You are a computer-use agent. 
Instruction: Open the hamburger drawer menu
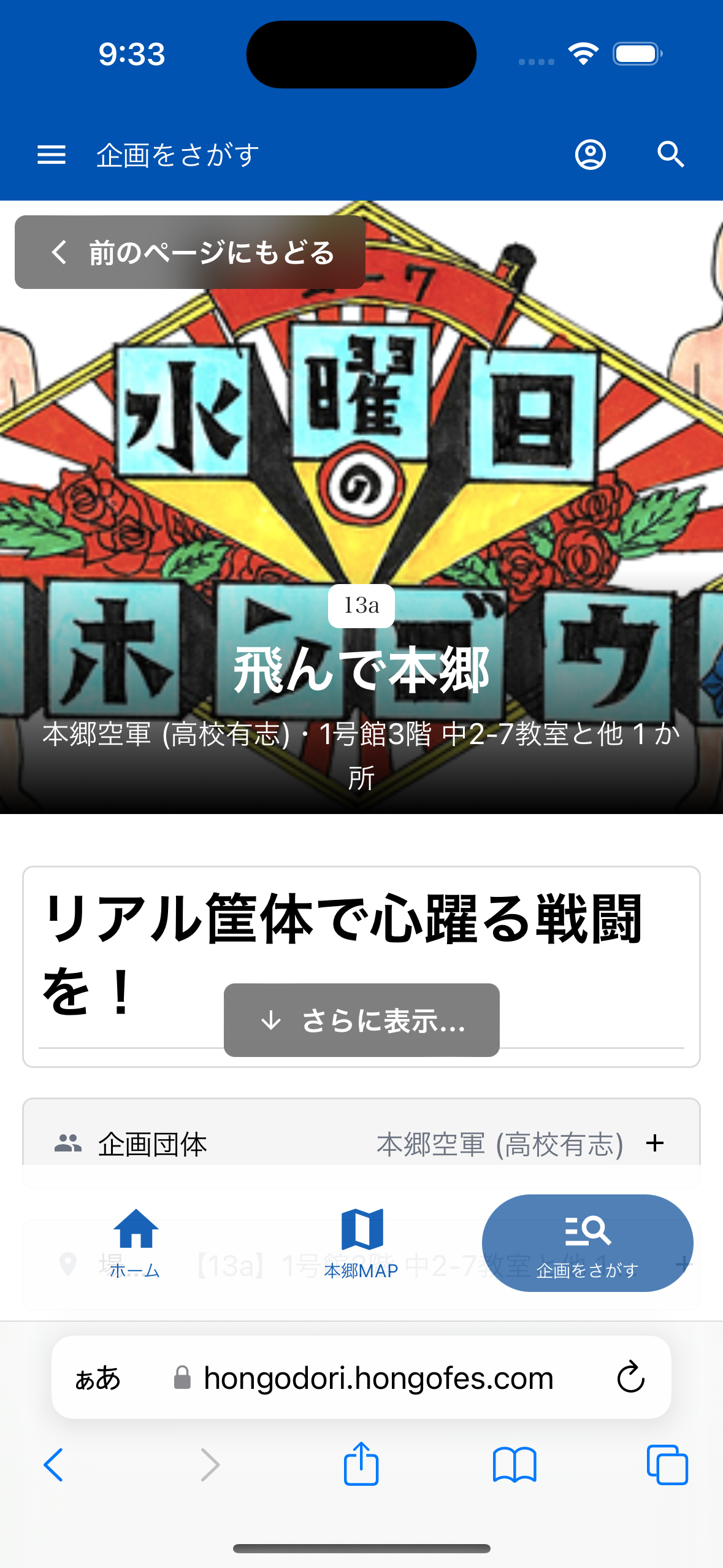coord(52,155)
